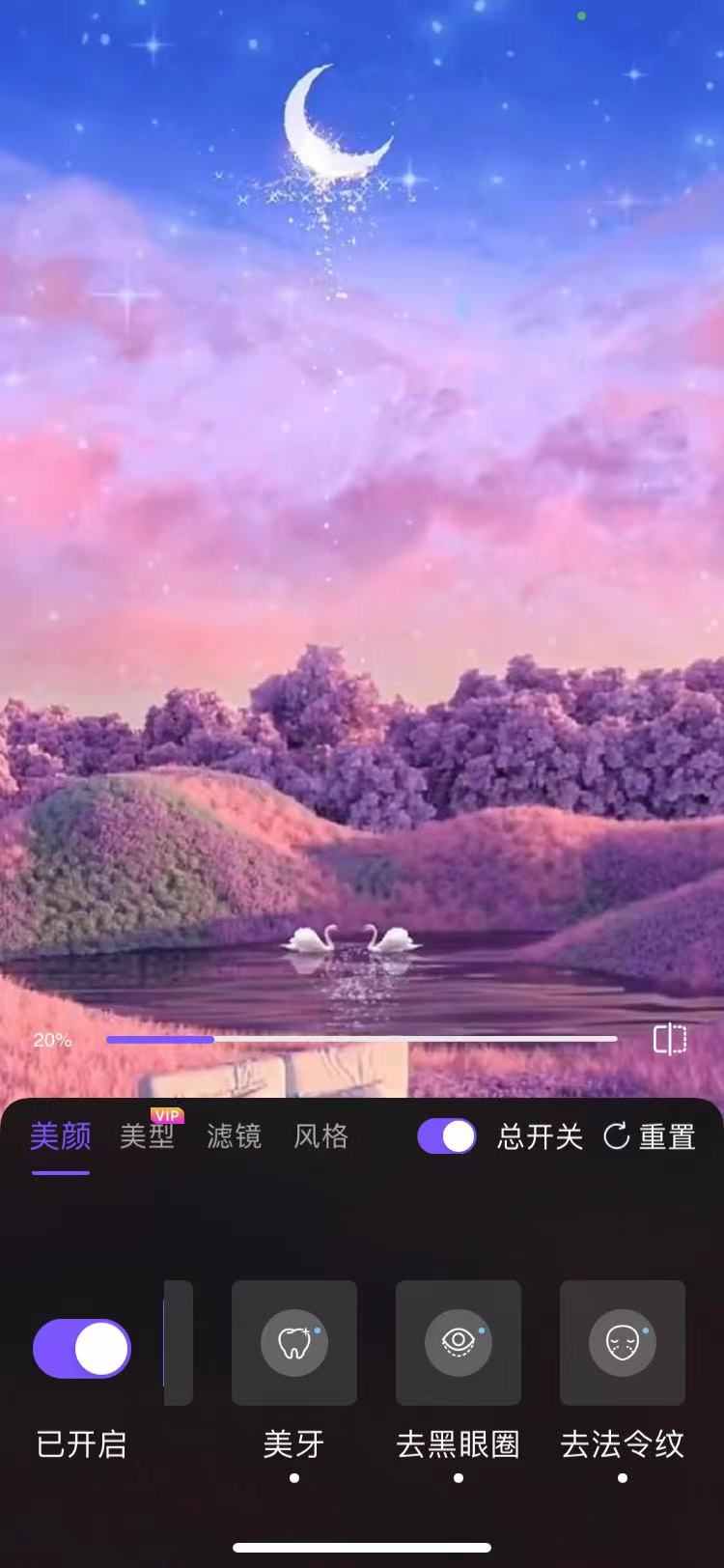
Task: Tap 重置 to reset all effects
Action: 649,1136
